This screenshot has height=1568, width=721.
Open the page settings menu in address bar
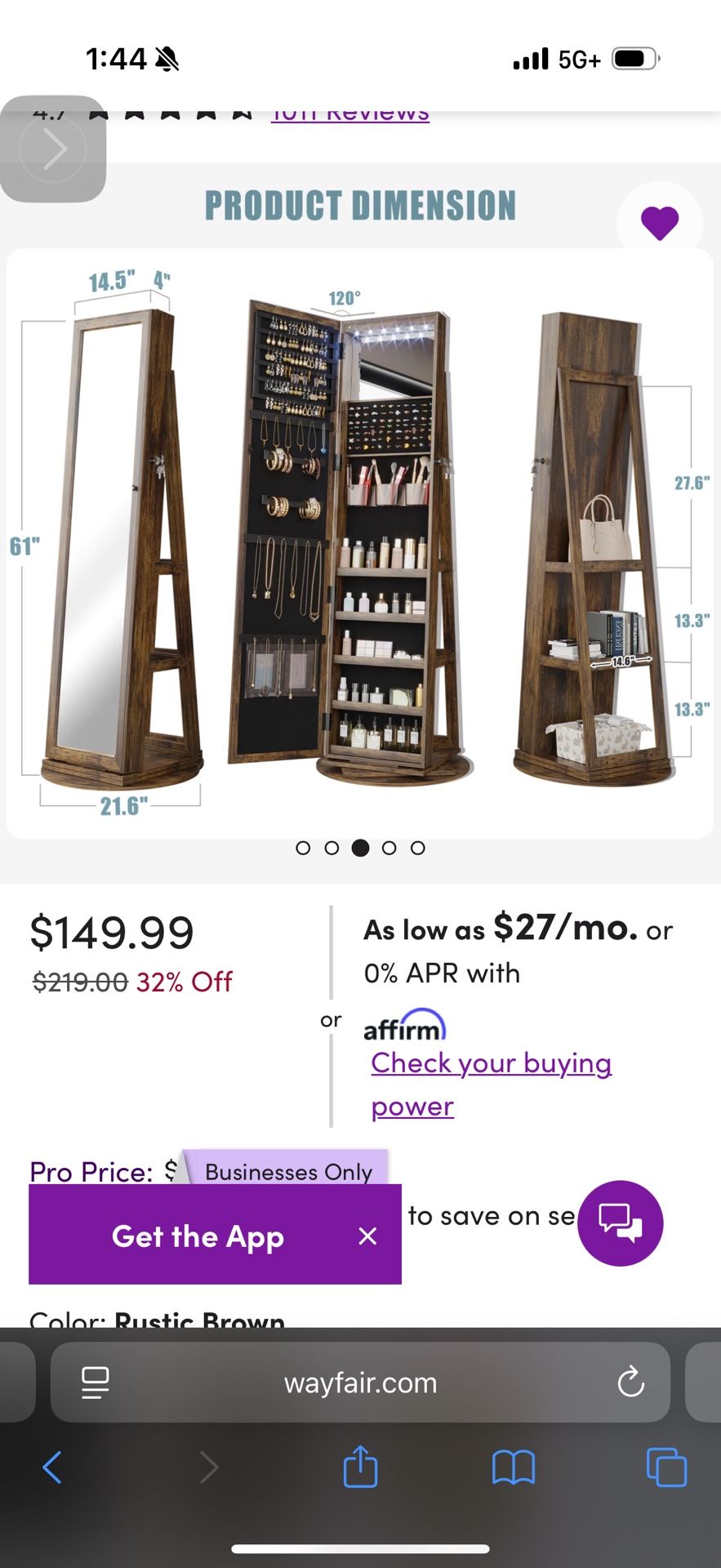(96, 1383)
